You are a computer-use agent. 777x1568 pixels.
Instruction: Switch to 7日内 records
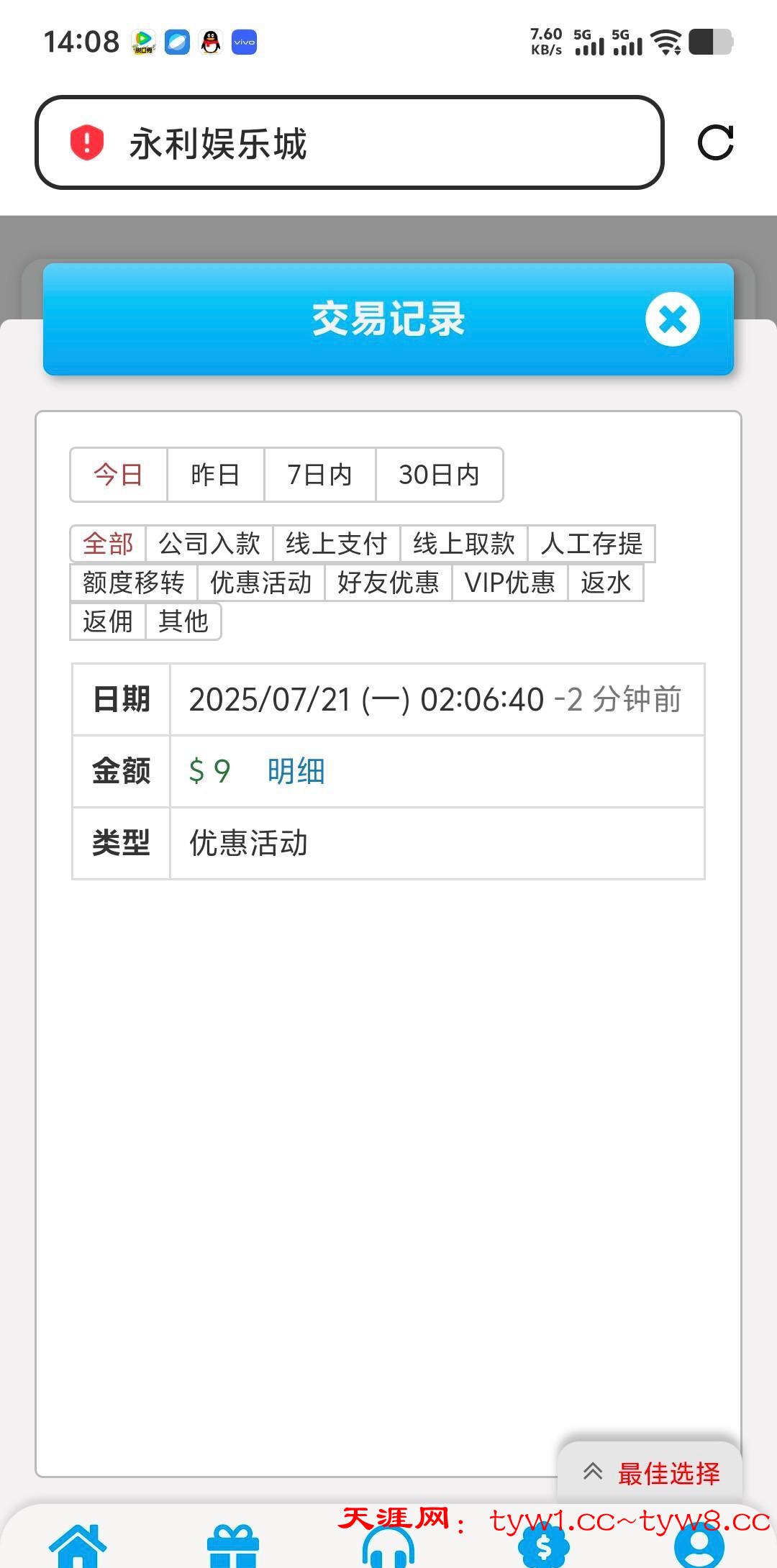[x=319, y=475]
